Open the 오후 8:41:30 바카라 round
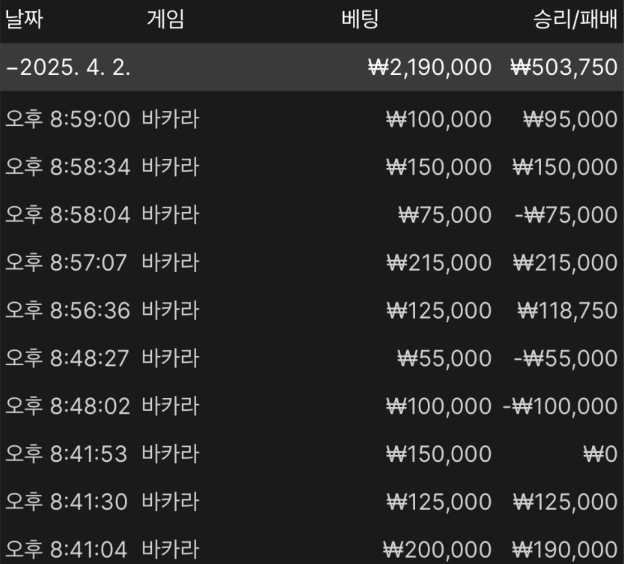 (x=310, y=502)
